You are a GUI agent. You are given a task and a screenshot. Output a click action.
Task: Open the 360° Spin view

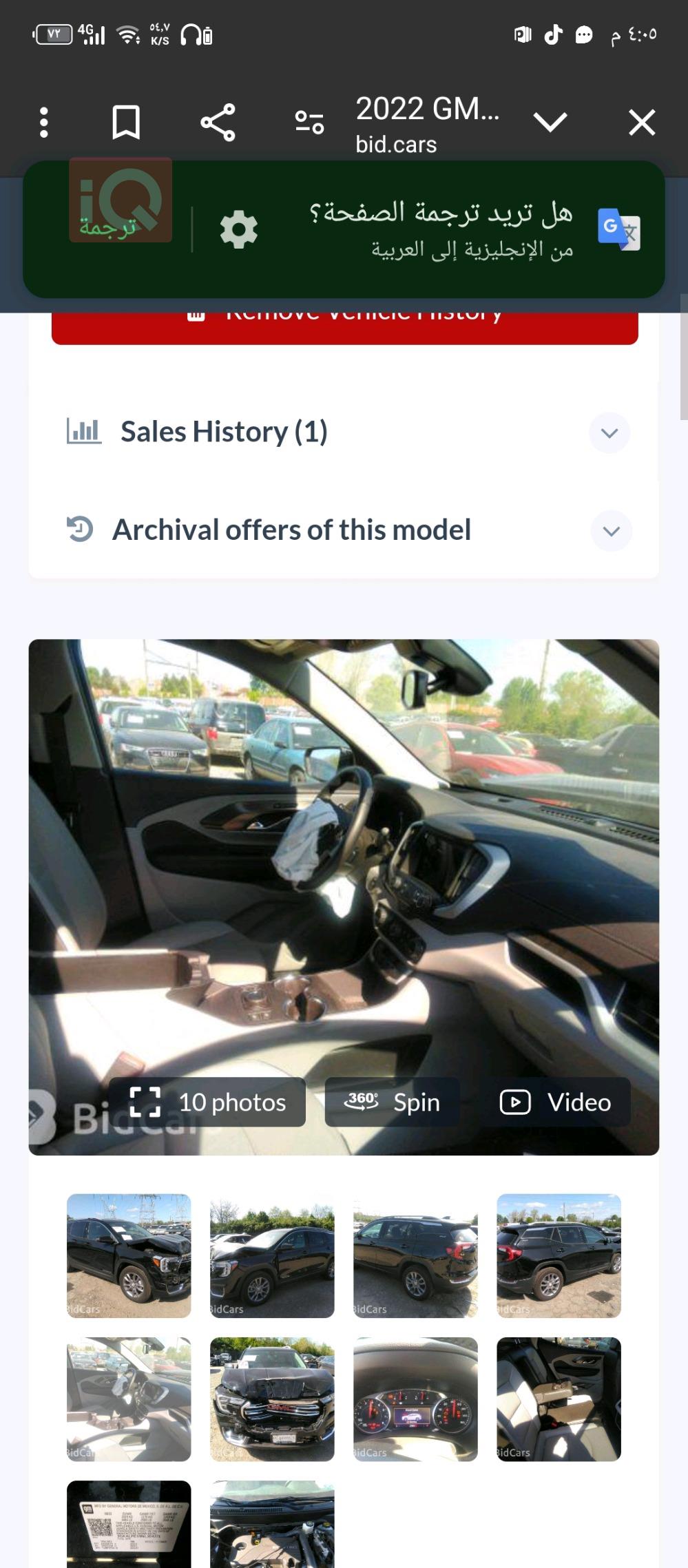[392, 1102]
